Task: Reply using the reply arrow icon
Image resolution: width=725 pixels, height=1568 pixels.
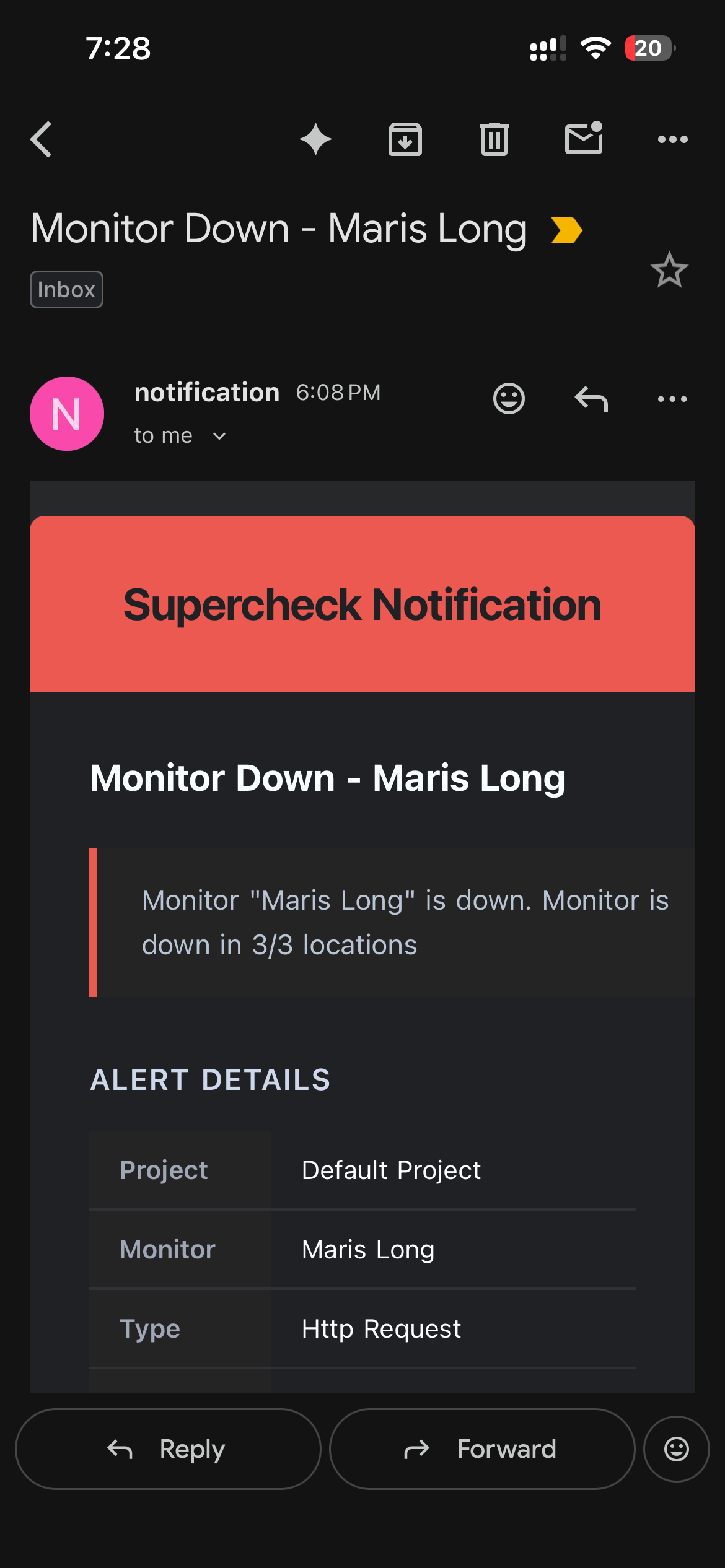Action: point(591,398)
